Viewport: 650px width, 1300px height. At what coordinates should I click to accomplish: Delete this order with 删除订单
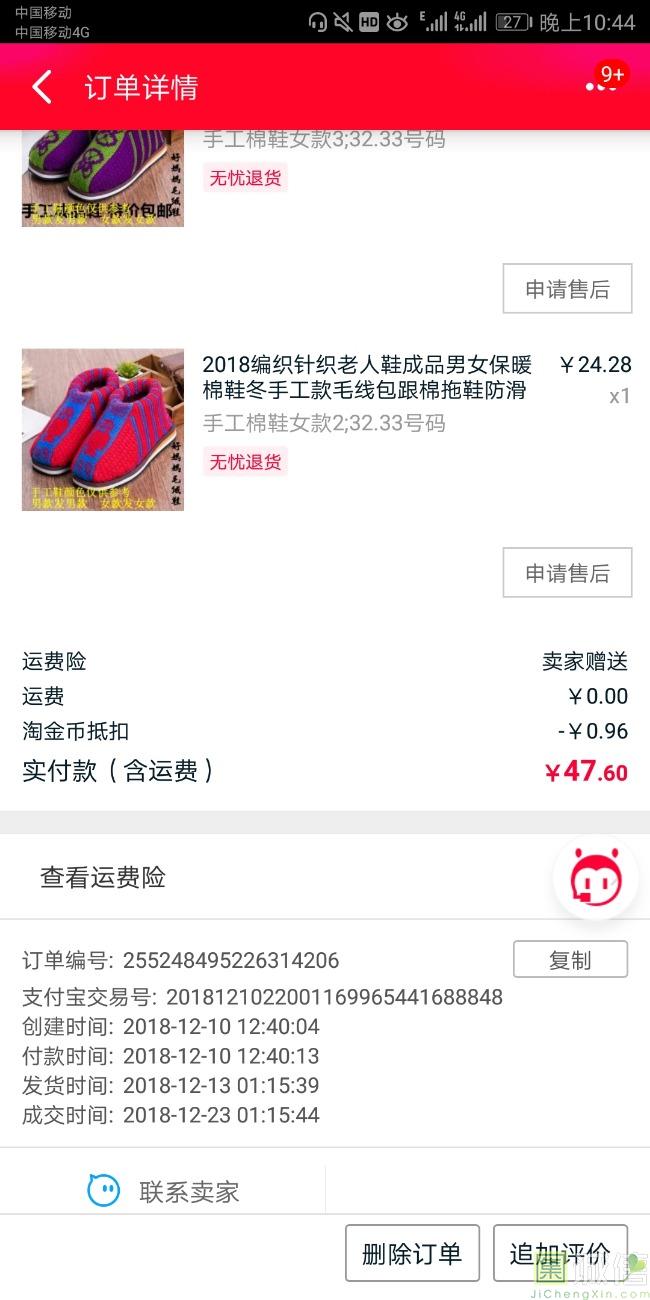point(412,1253)
